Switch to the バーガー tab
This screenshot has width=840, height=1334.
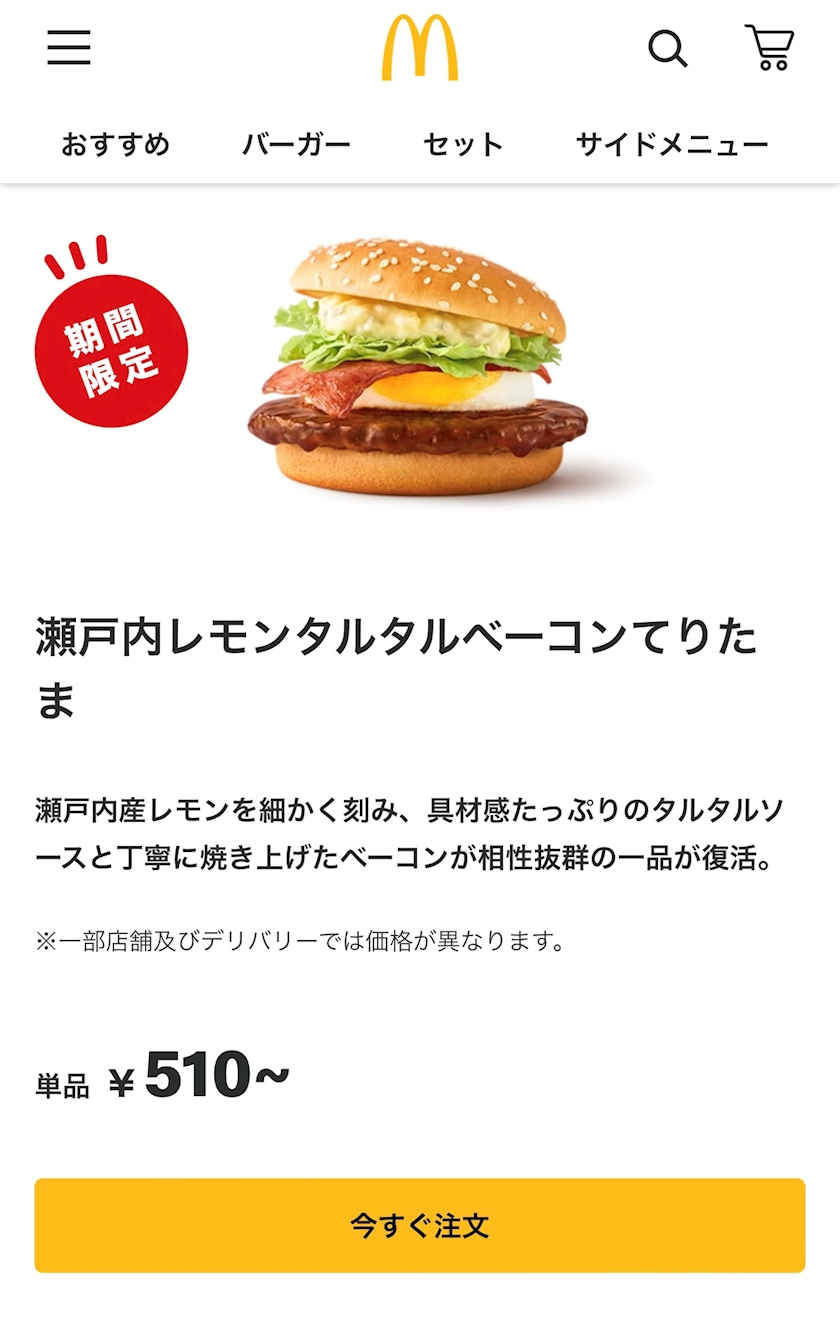(297, 145)
